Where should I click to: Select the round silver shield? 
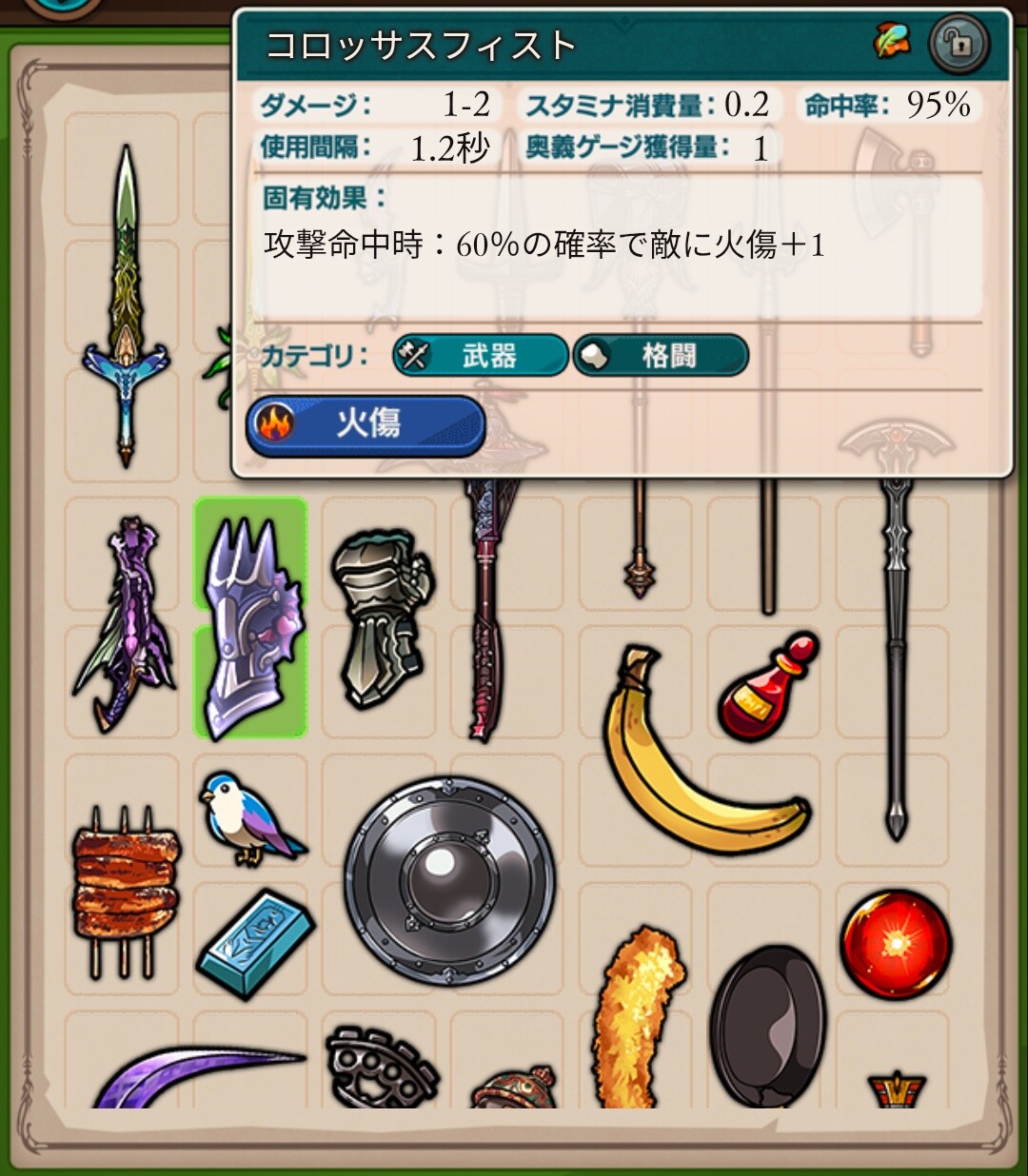(449, 881)
